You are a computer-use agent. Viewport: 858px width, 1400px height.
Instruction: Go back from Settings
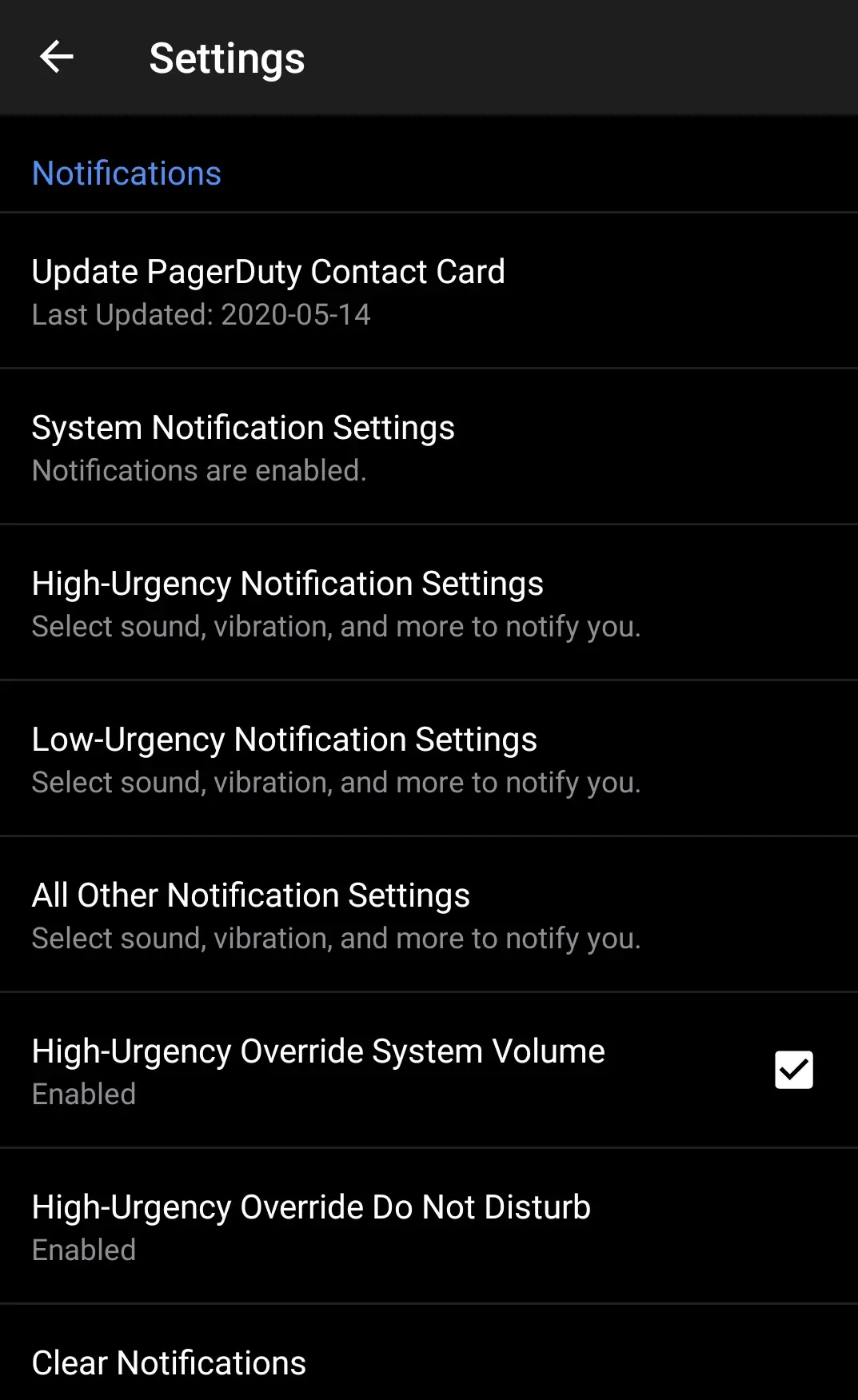[57, 58]
